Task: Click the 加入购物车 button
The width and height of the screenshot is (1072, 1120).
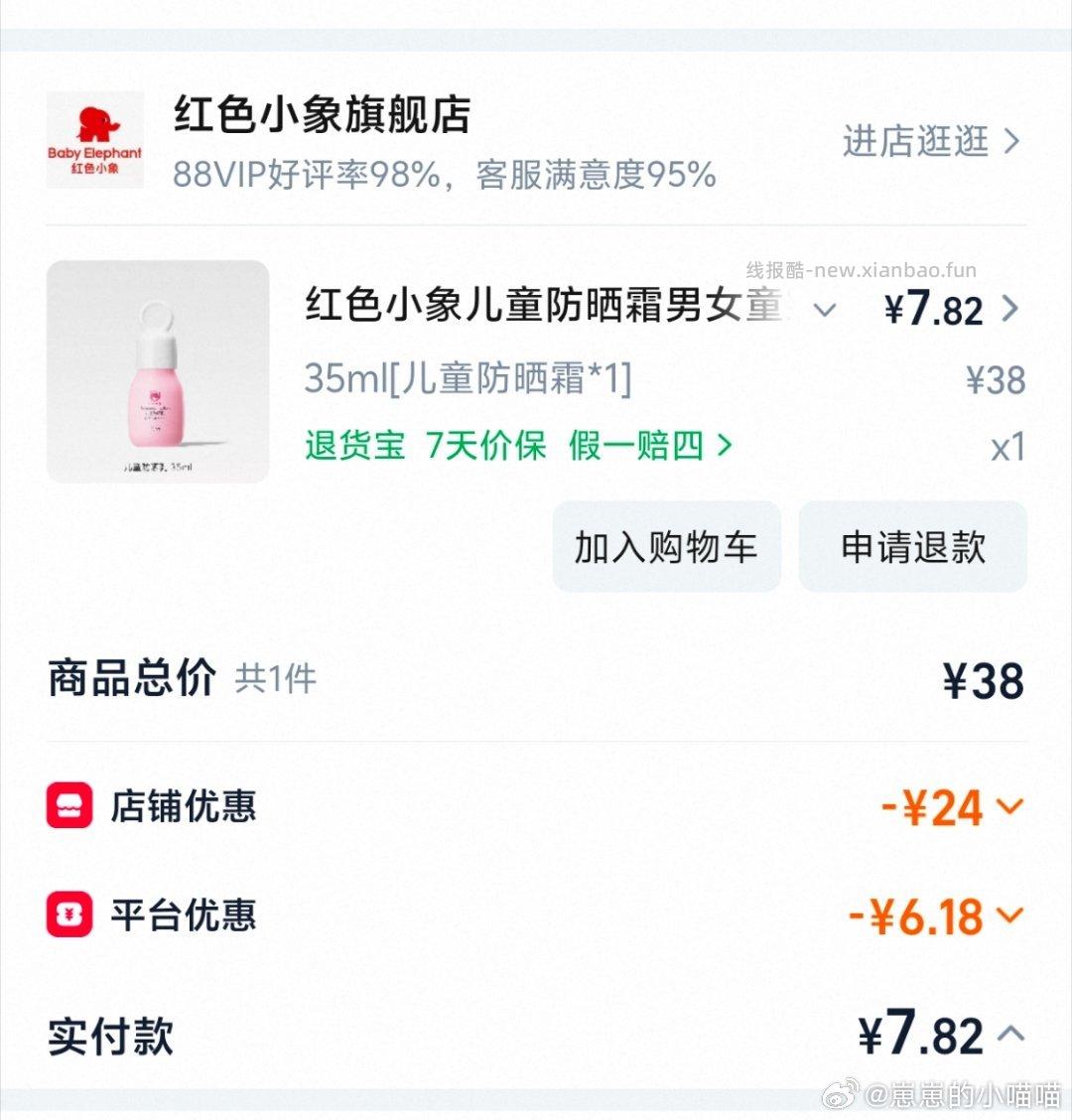Action: (x=666, y=546)
